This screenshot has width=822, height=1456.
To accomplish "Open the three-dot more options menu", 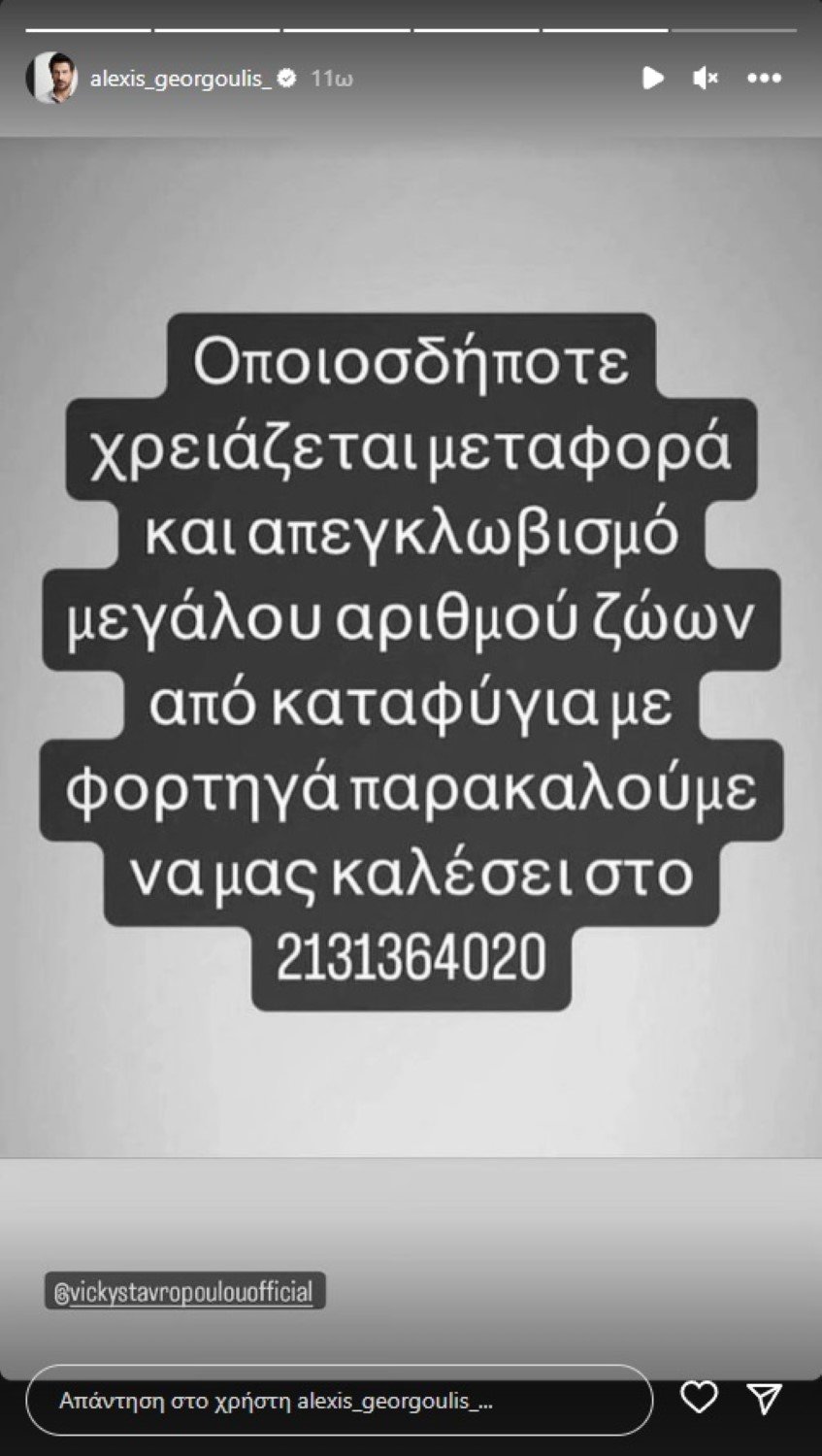I will pyautogui.click(x=765, y=78).
